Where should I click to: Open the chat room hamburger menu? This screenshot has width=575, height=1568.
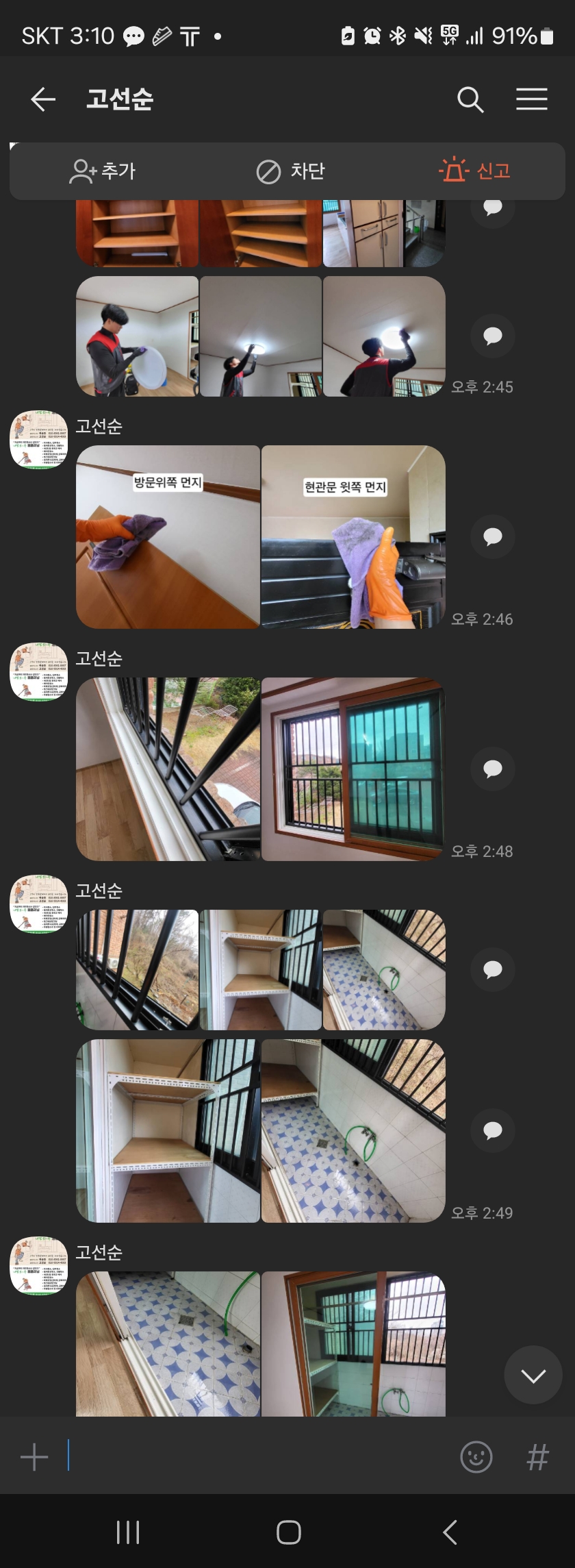click(x=531, y=99)
